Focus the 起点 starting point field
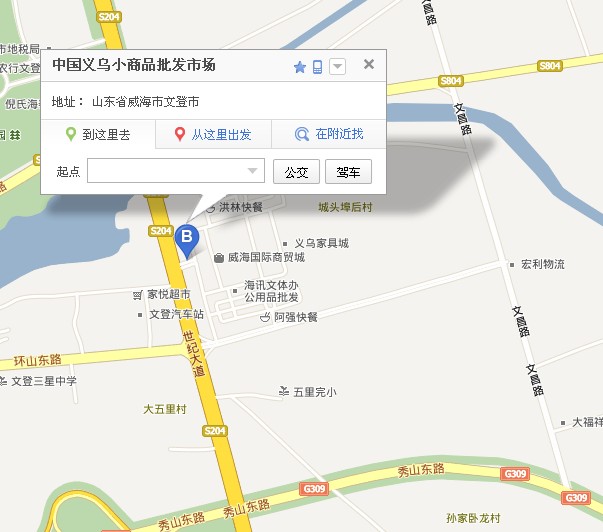Image resolution: width=603 pixels, height=532 pixels. tap(166, 171)
